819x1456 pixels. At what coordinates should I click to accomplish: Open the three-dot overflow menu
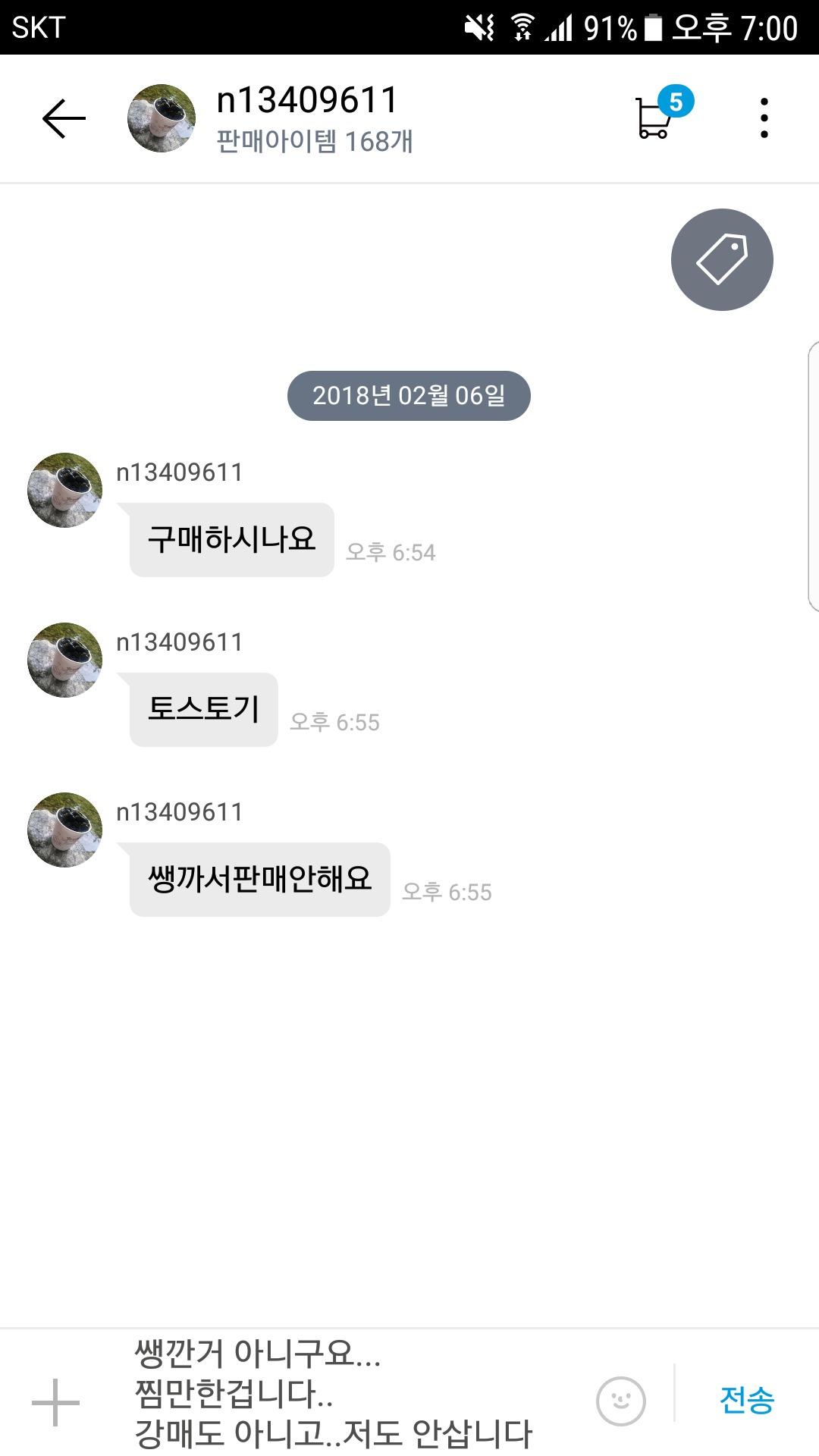(764, 118)
